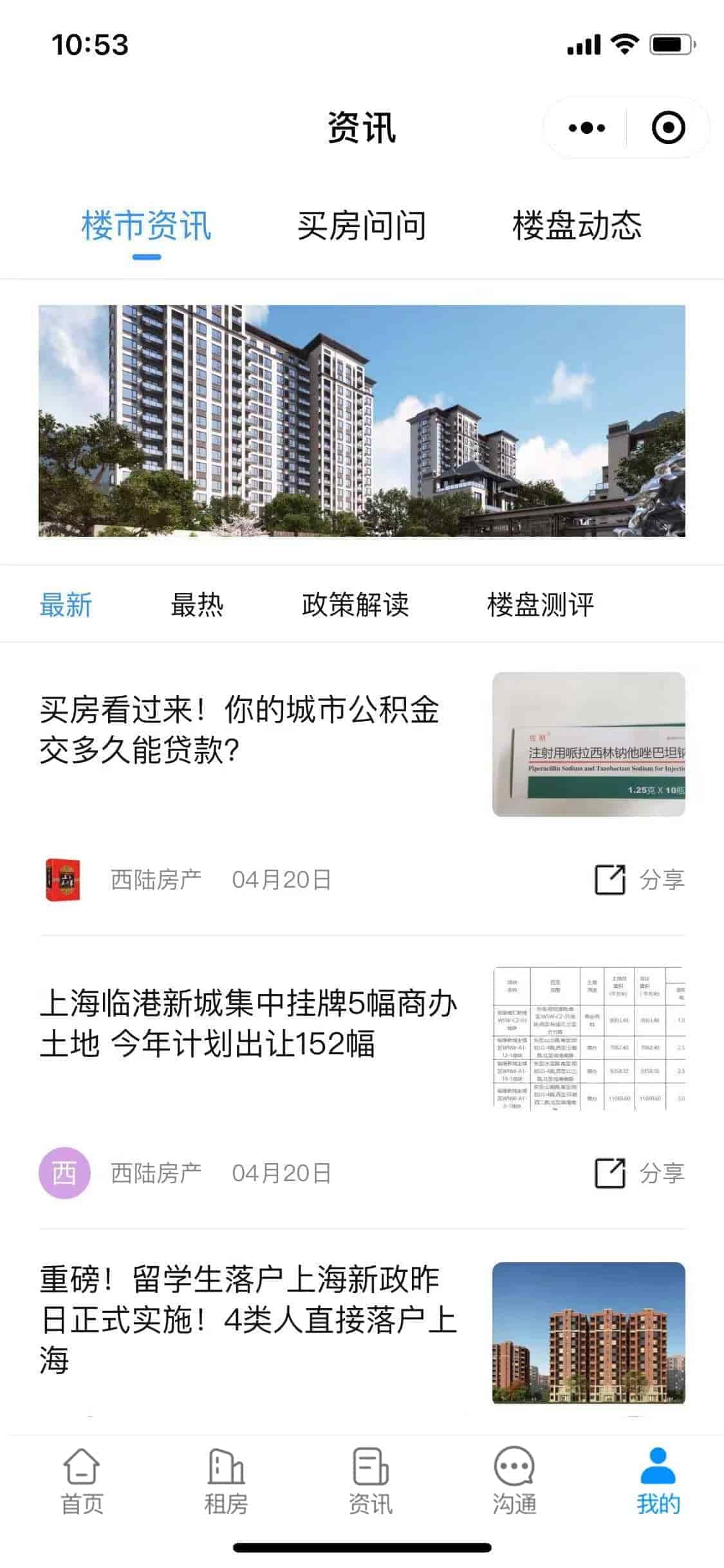Close the mini program via the circle icon
This screenshot has height=1568, width=724.
pos(668,127)
